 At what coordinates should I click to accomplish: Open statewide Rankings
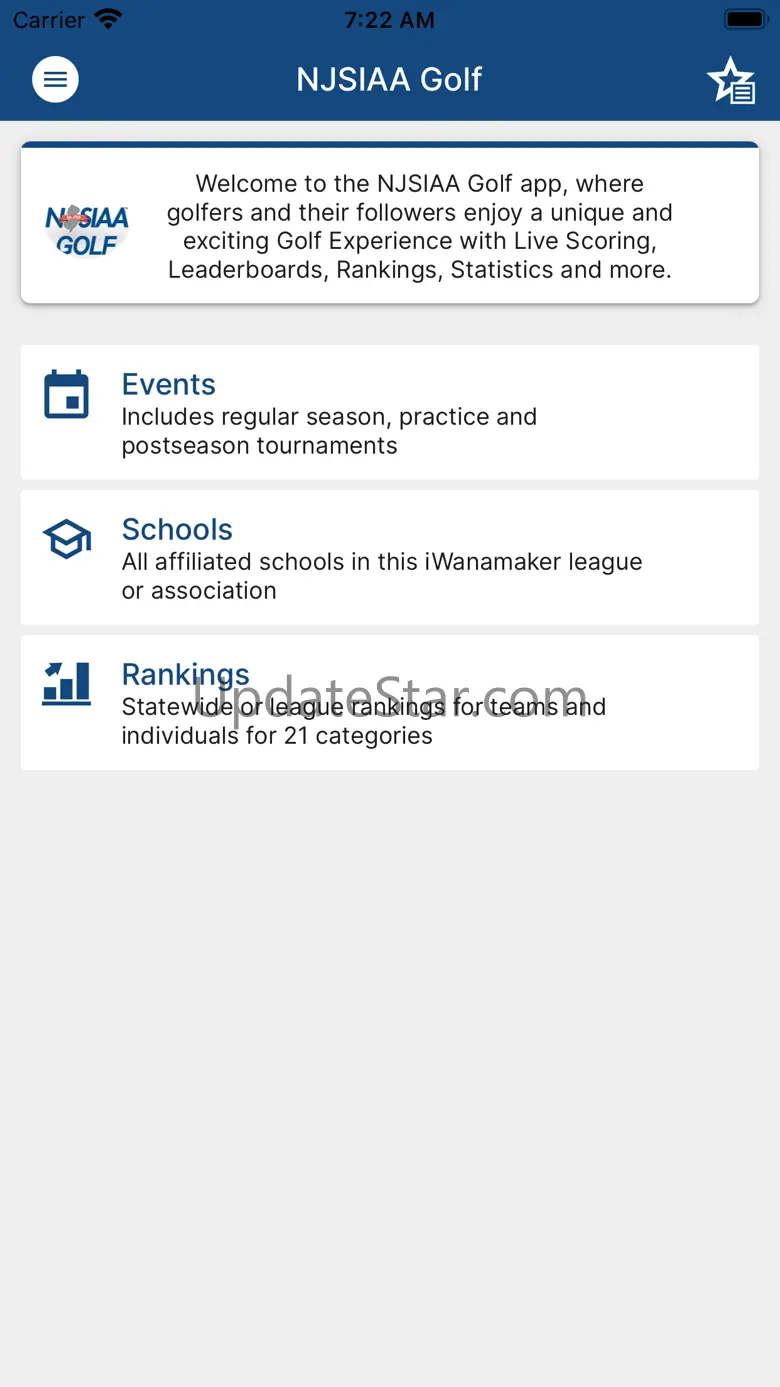[x=389, y=702]
